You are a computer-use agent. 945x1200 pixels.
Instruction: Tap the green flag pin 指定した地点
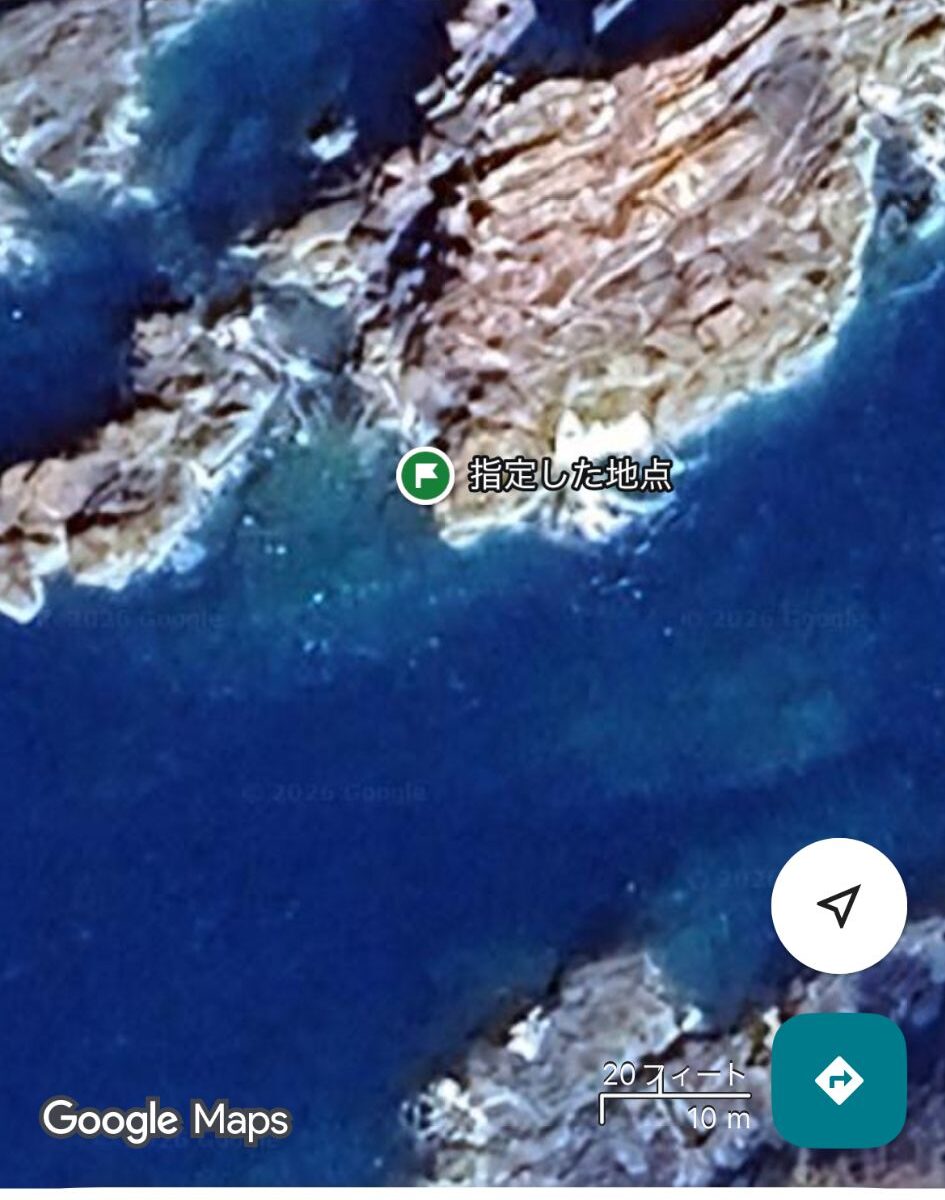click(x=426, y=476)
